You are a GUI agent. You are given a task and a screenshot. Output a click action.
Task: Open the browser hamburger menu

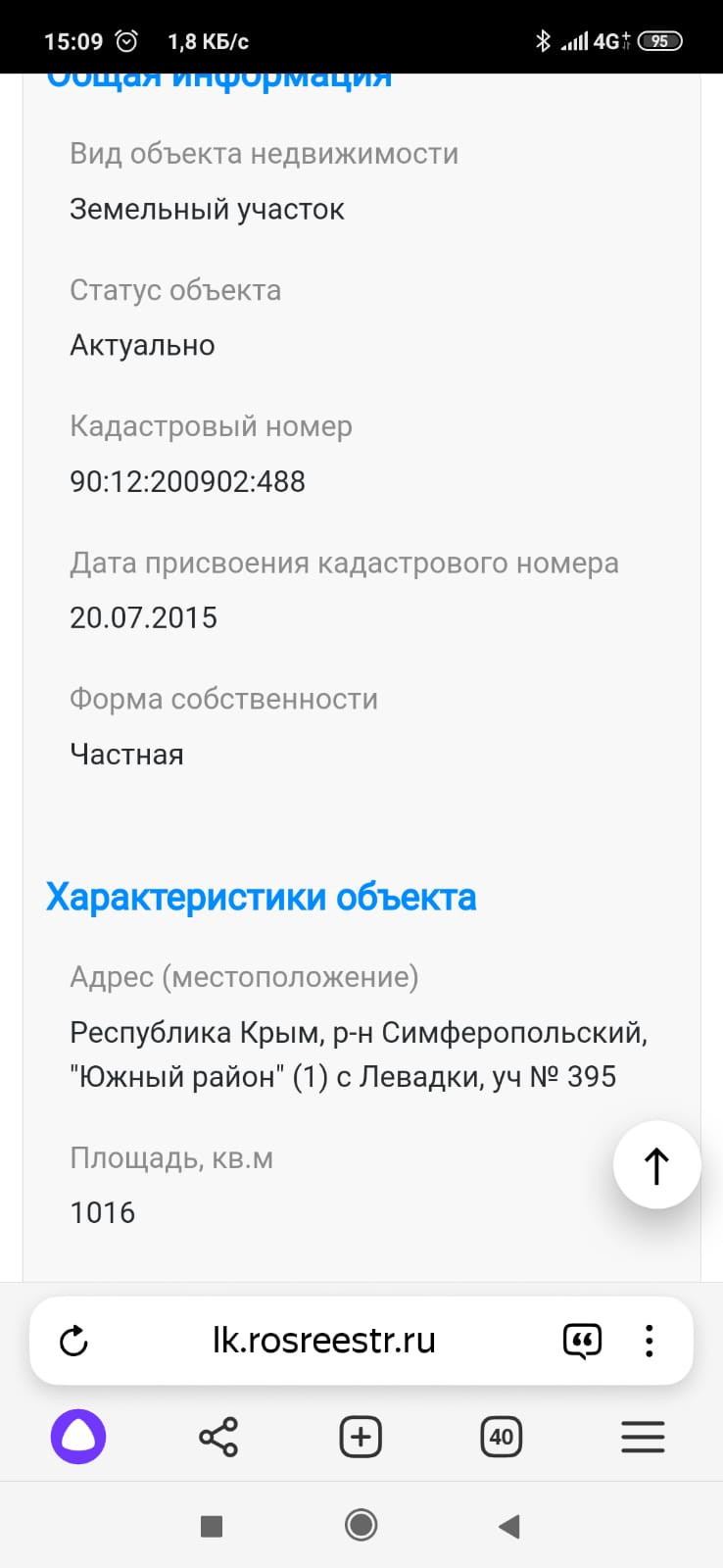pyautogui.click(x=643, y=1437)
